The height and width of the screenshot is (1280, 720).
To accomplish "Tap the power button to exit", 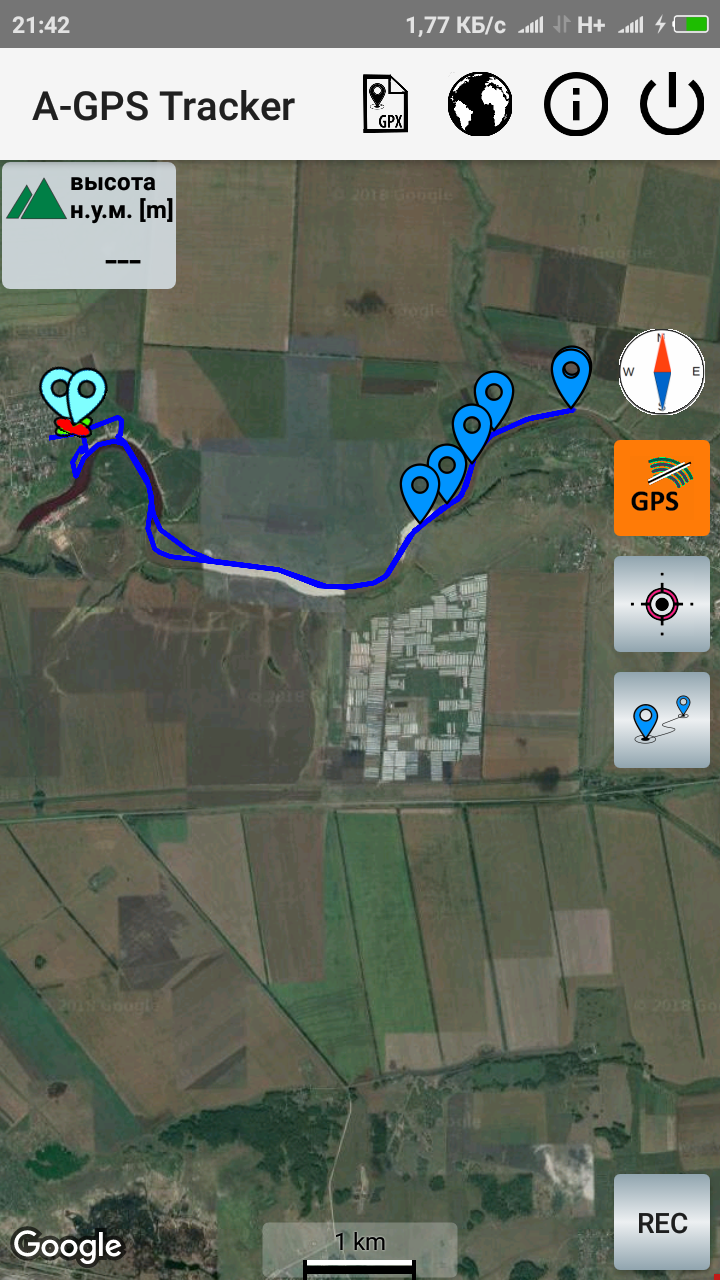I will (672, 104).
